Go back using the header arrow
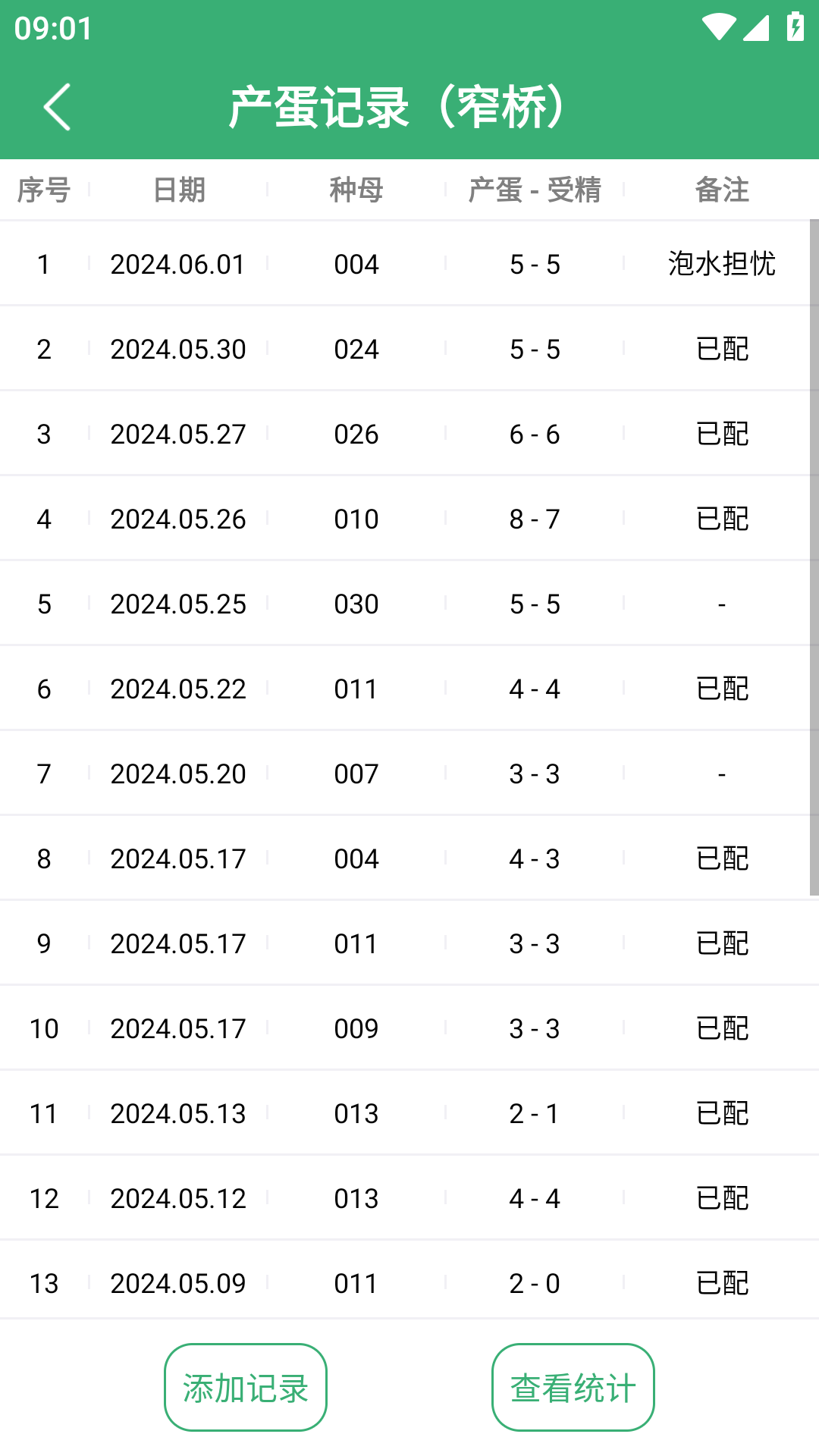 (x=58, y=107)
